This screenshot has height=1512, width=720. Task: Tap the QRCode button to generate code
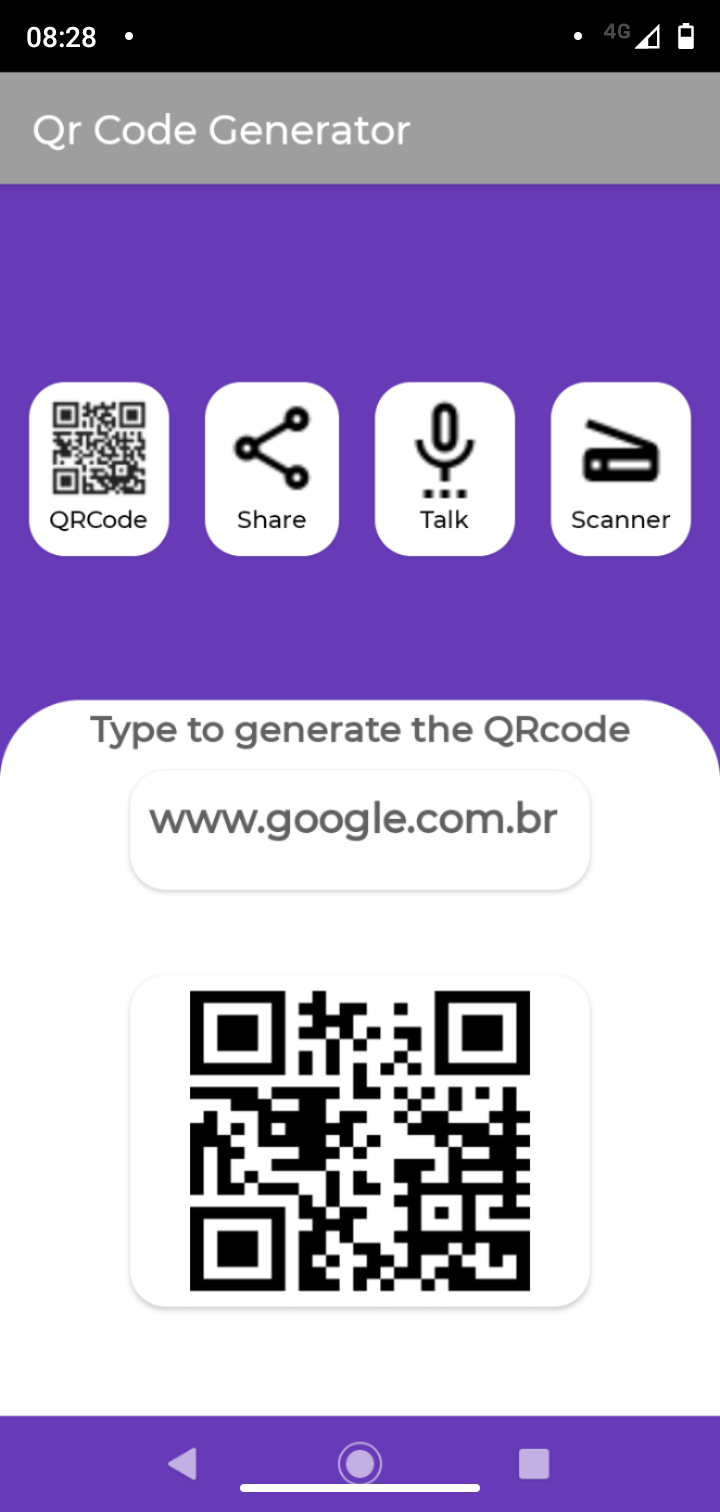pos(99,468)
